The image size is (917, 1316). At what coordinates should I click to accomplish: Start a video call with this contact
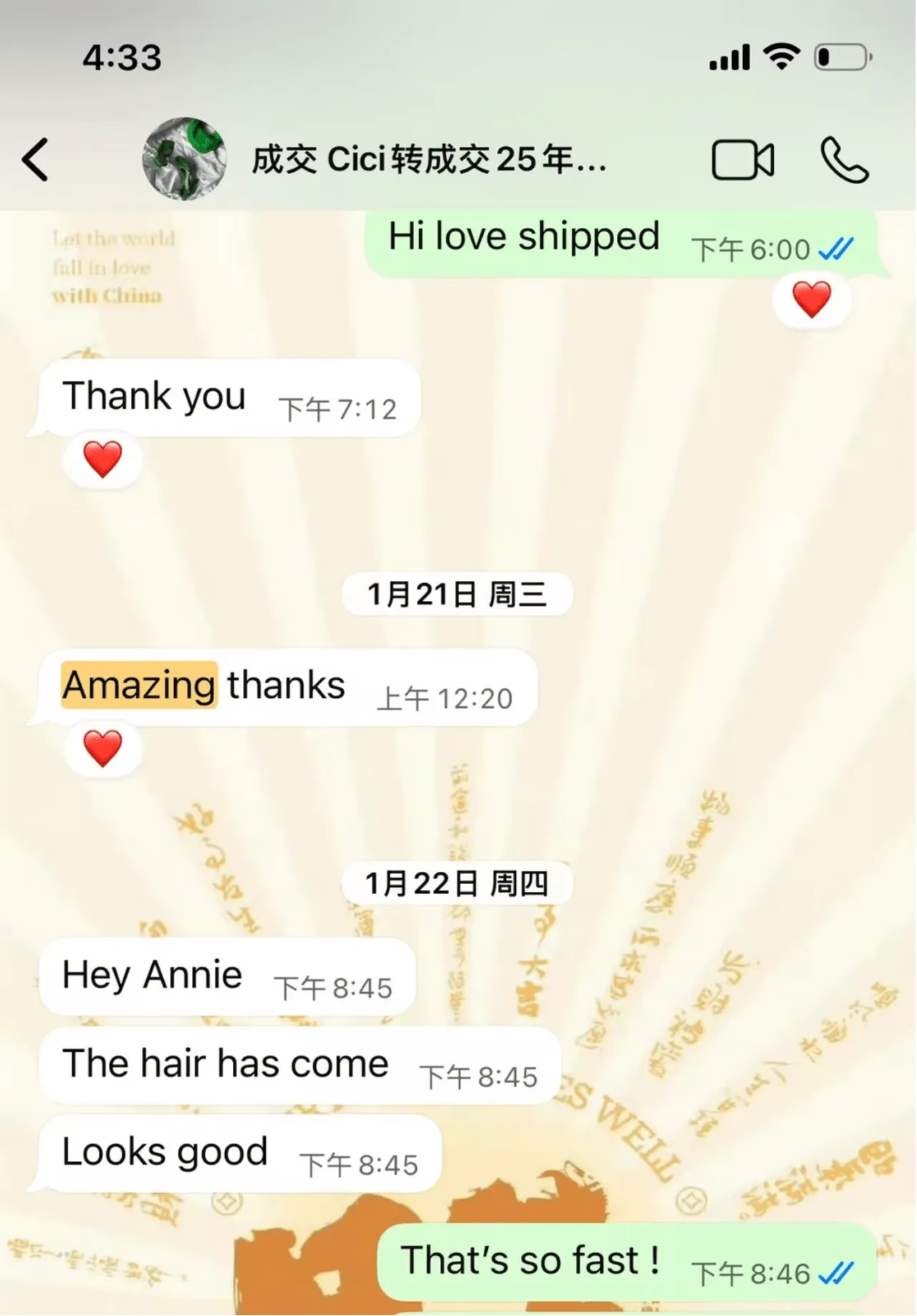tap(742, 159)
